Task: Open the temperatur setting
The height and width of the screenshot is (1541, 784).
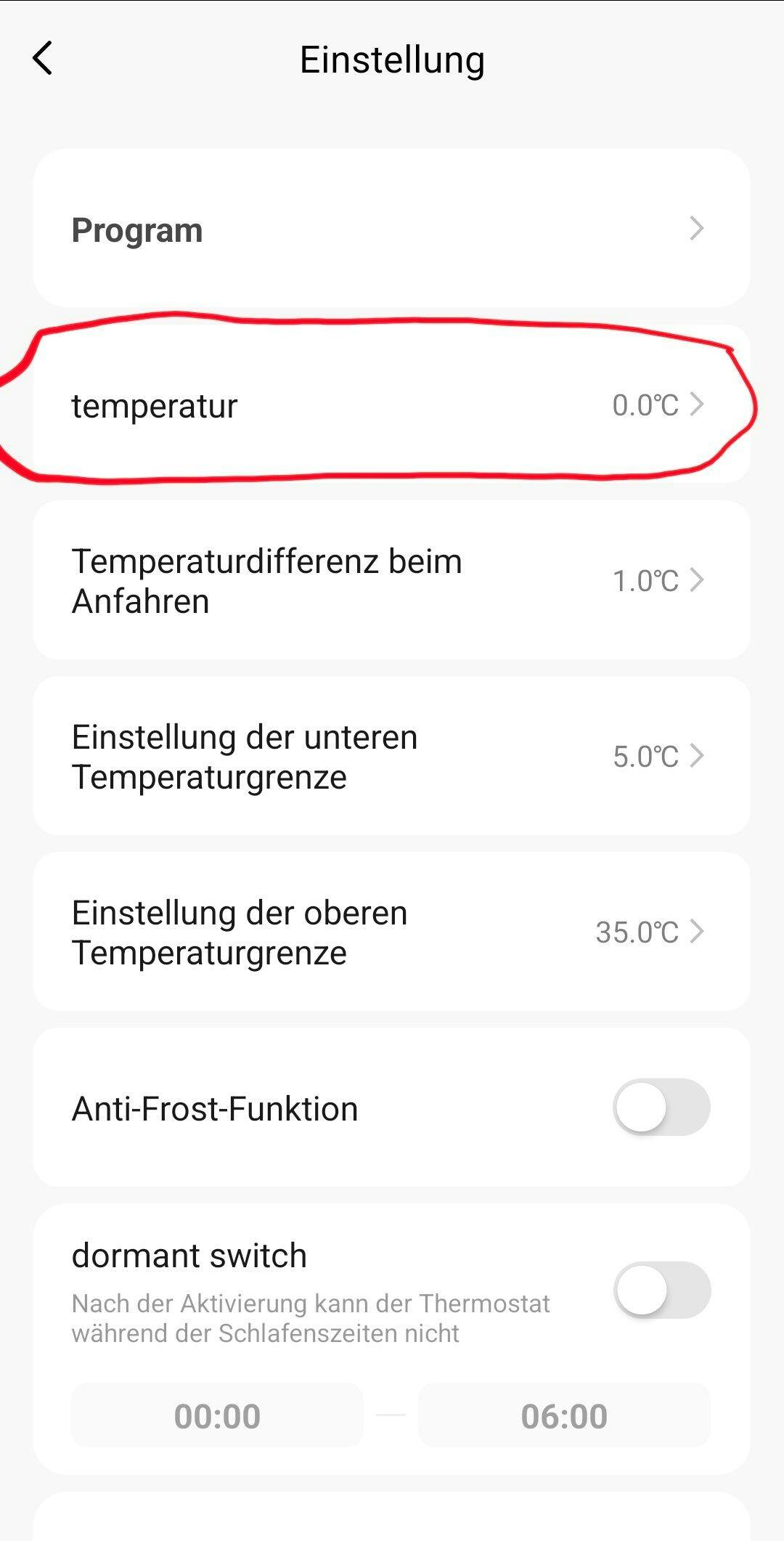Action: click(x=391, y=404)
